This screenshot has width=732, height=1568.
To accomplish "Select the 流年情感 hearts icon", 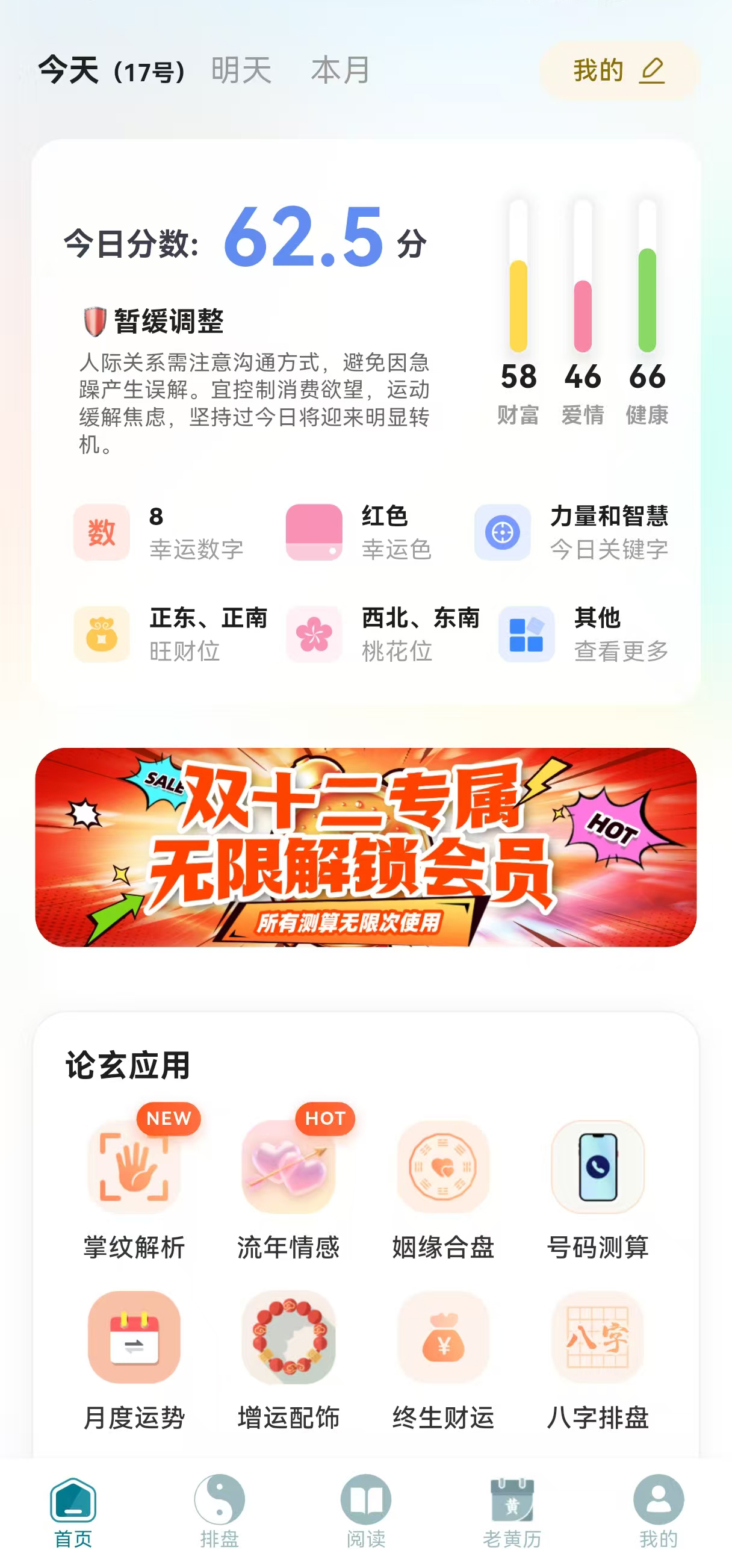I will coord(288,1169).
